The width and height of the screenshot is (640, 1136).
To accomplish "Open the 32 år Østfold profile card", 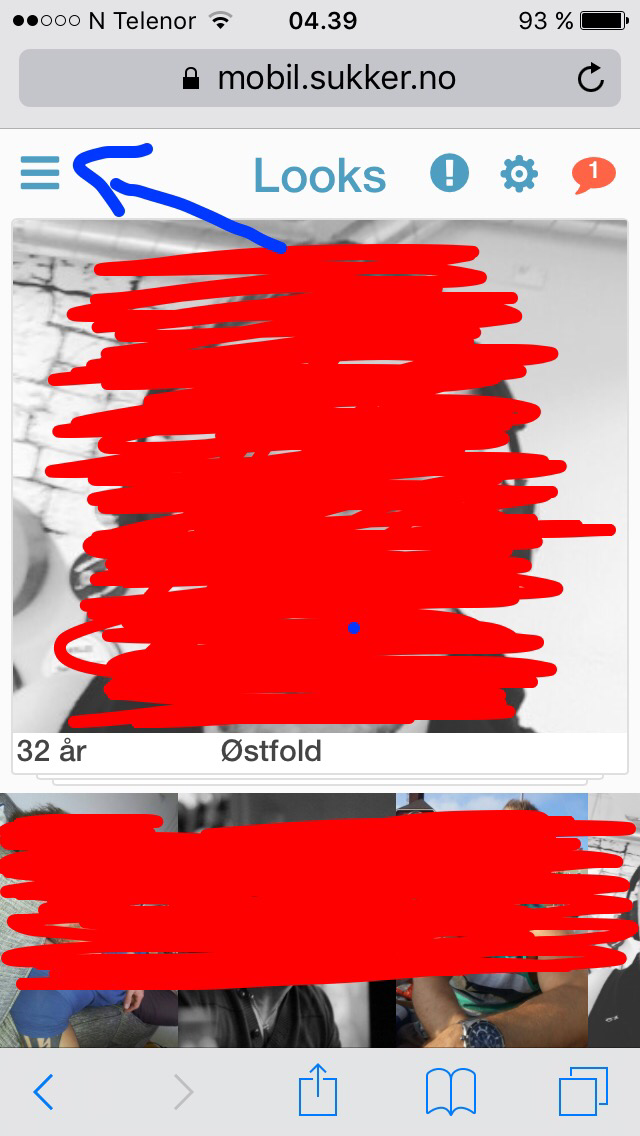I will point(320,497).
